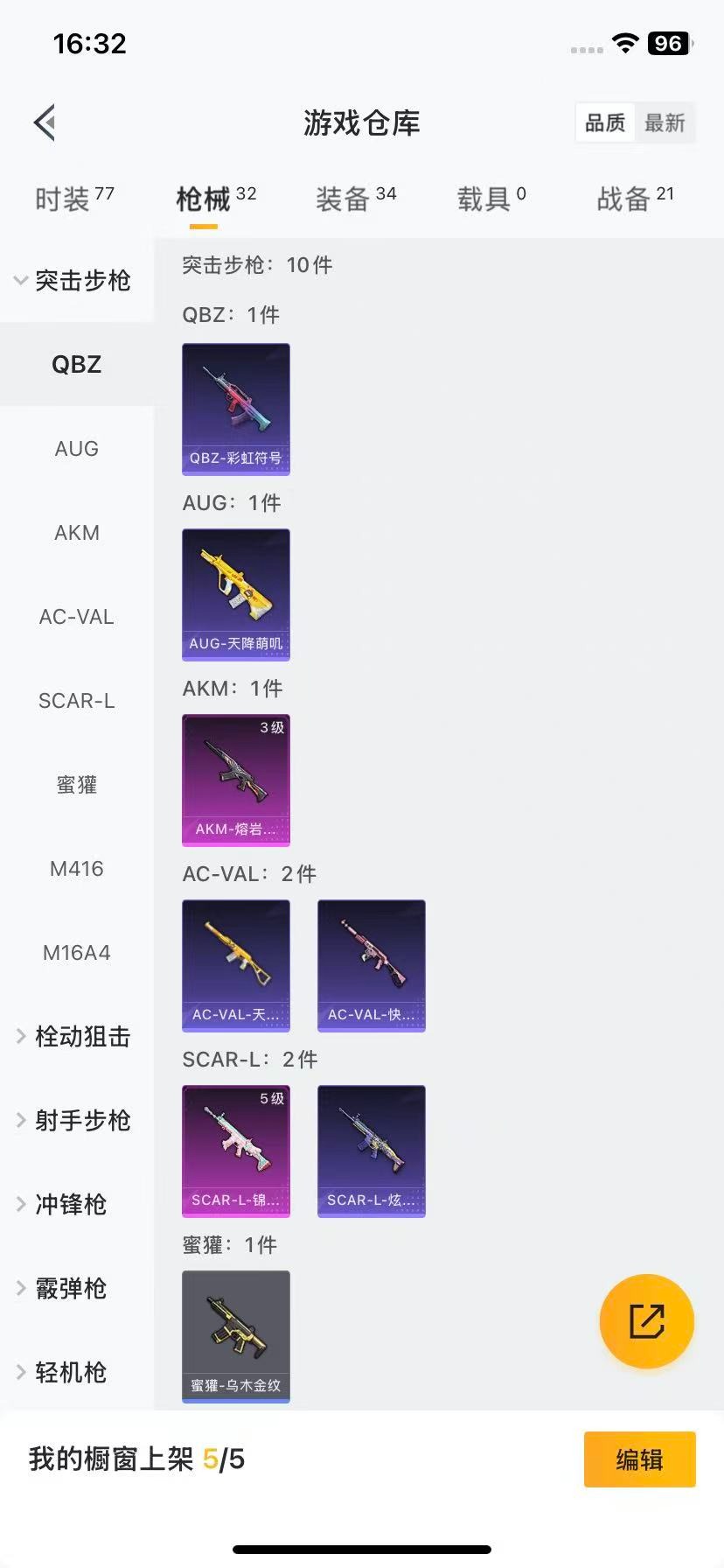Open the orange share floating action button
Viewport: 724px width, 1568px height.
pos(646,1321)
